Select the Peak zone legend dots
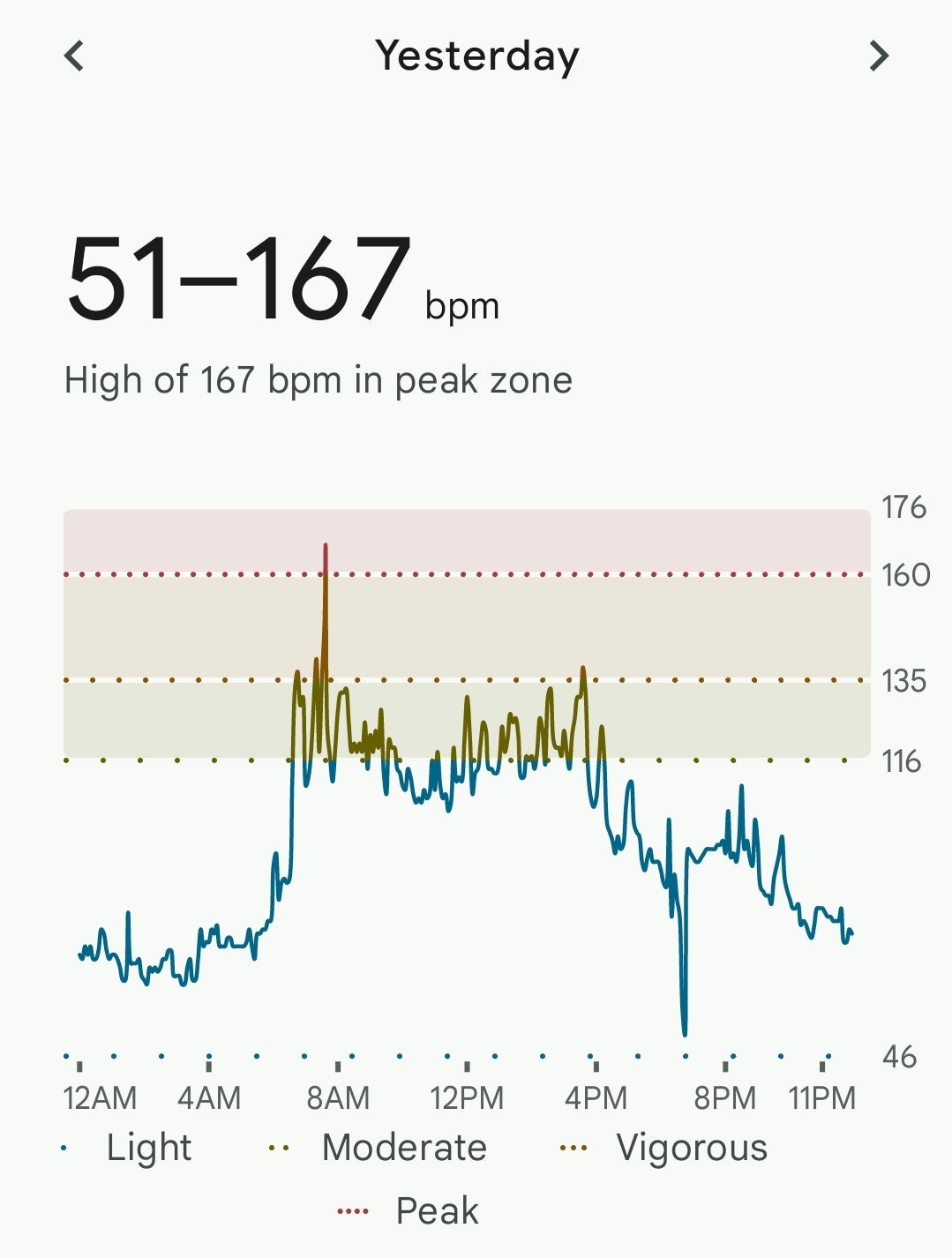Screen dimensions: 952x1258 pyautogui.click(x=354, y=1209)
